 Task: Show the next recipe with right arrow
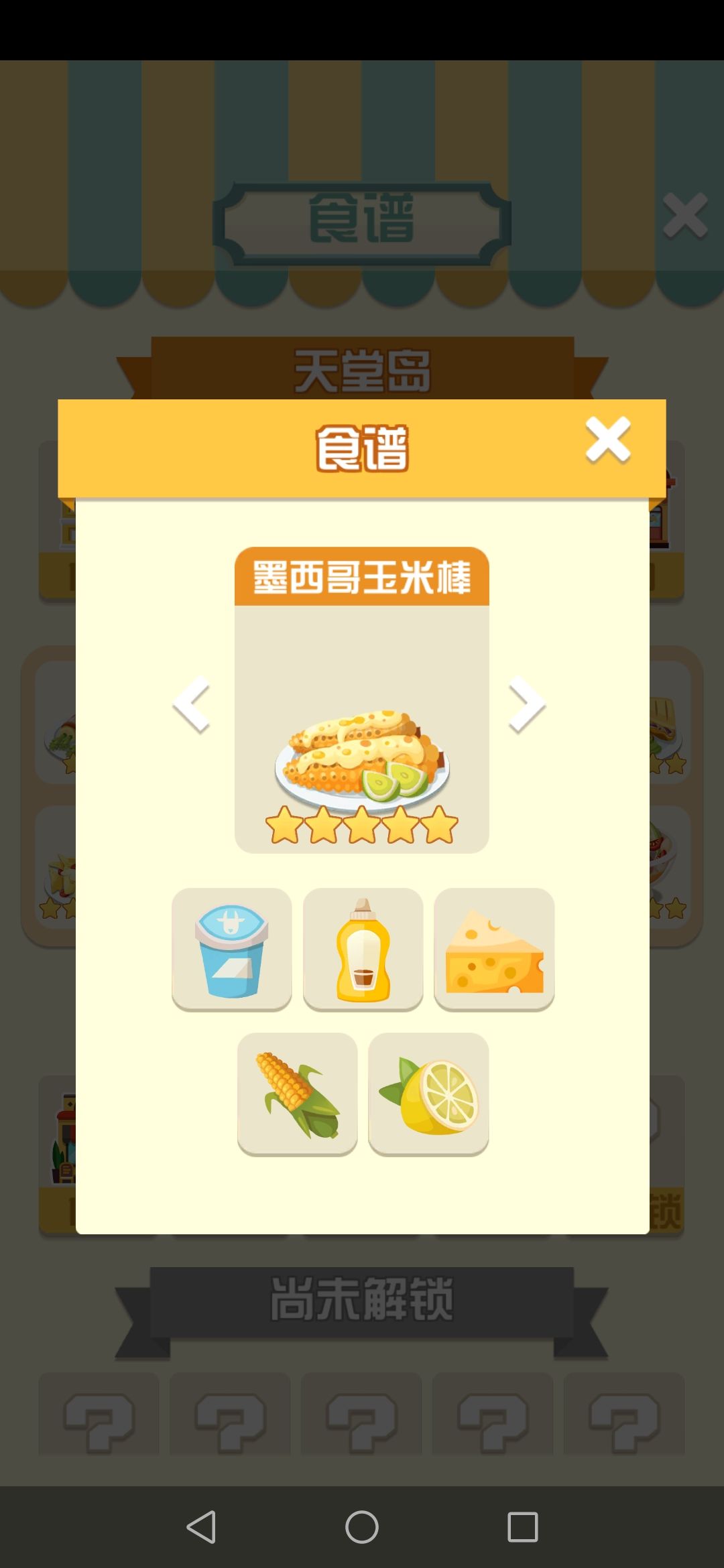coord(527,705)
